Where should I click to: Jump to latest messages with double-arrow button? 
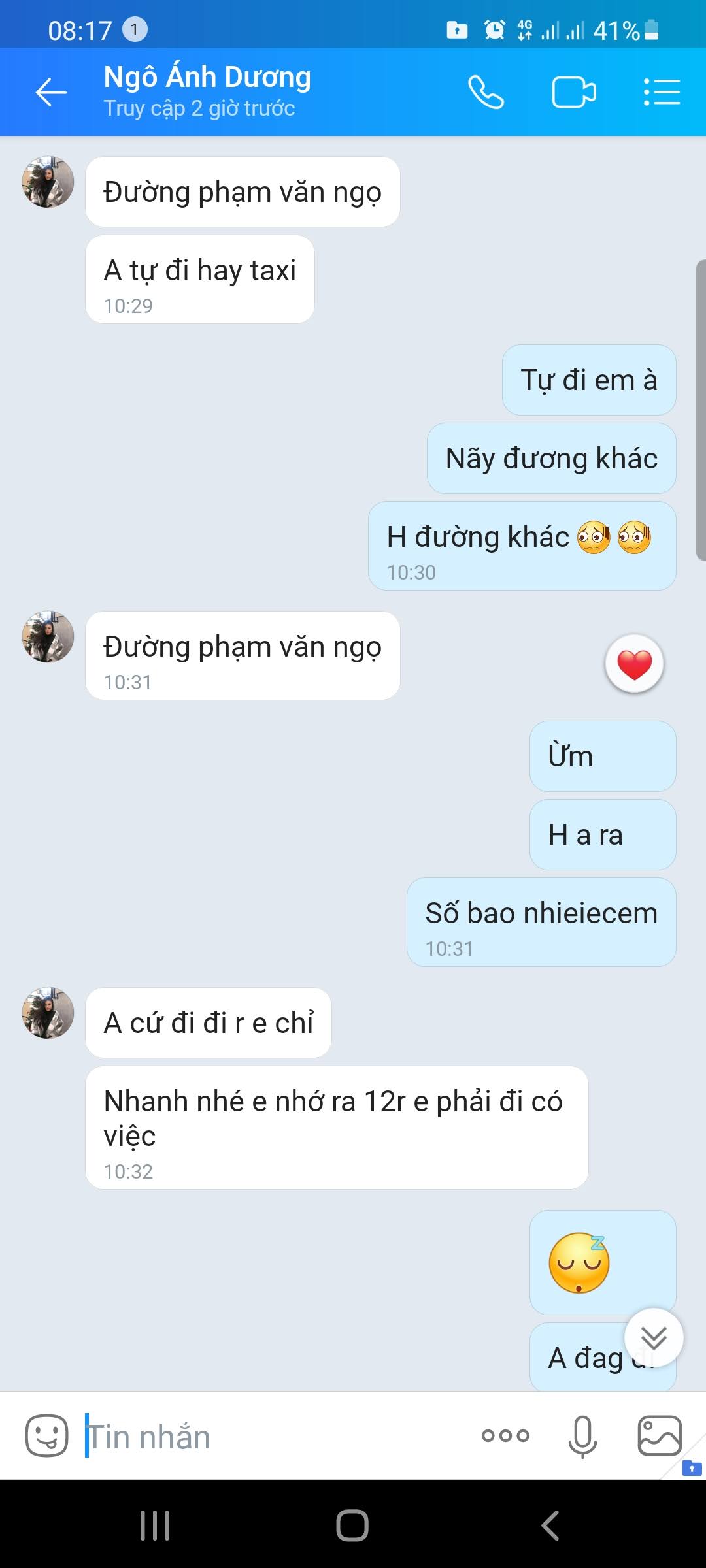[x=654, y=1337]
